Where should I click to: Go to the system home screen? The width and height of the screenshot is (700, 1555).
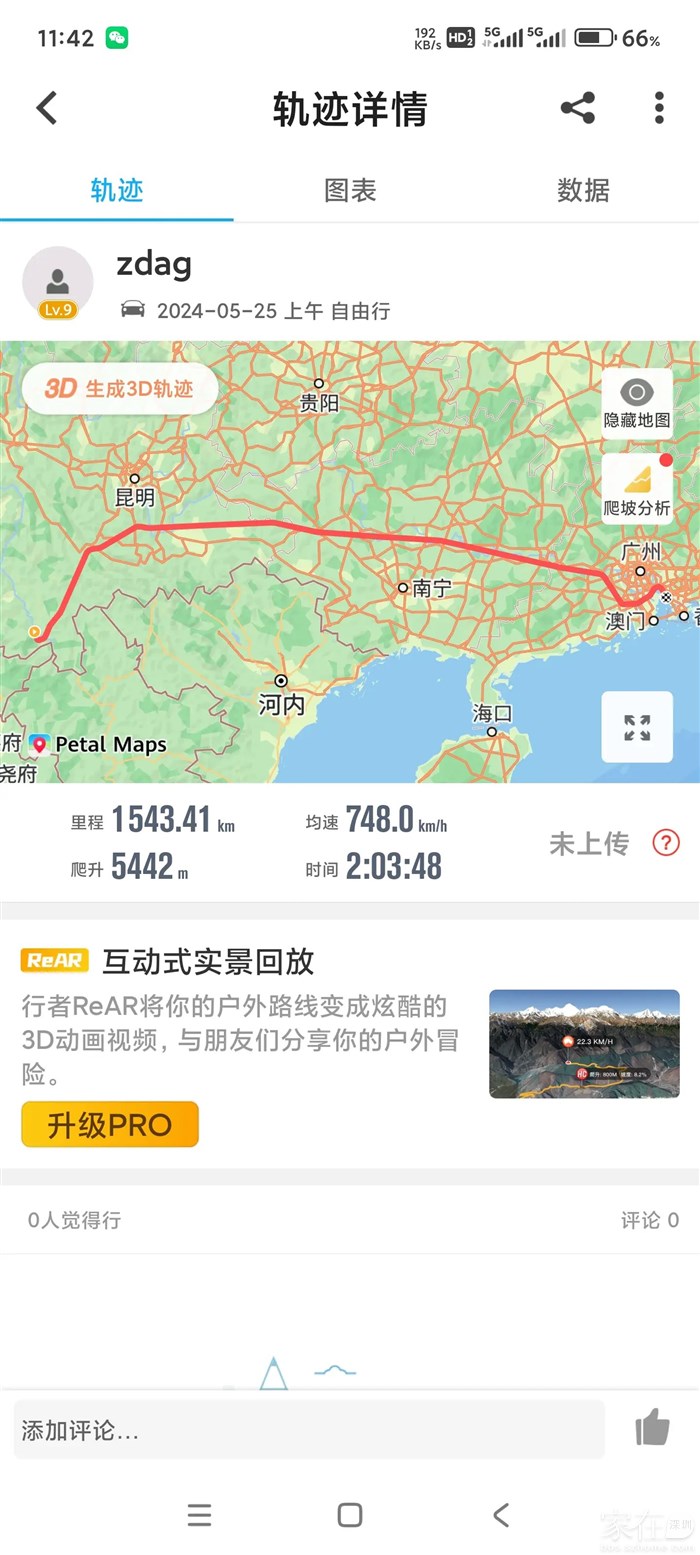coord(350,1515)
